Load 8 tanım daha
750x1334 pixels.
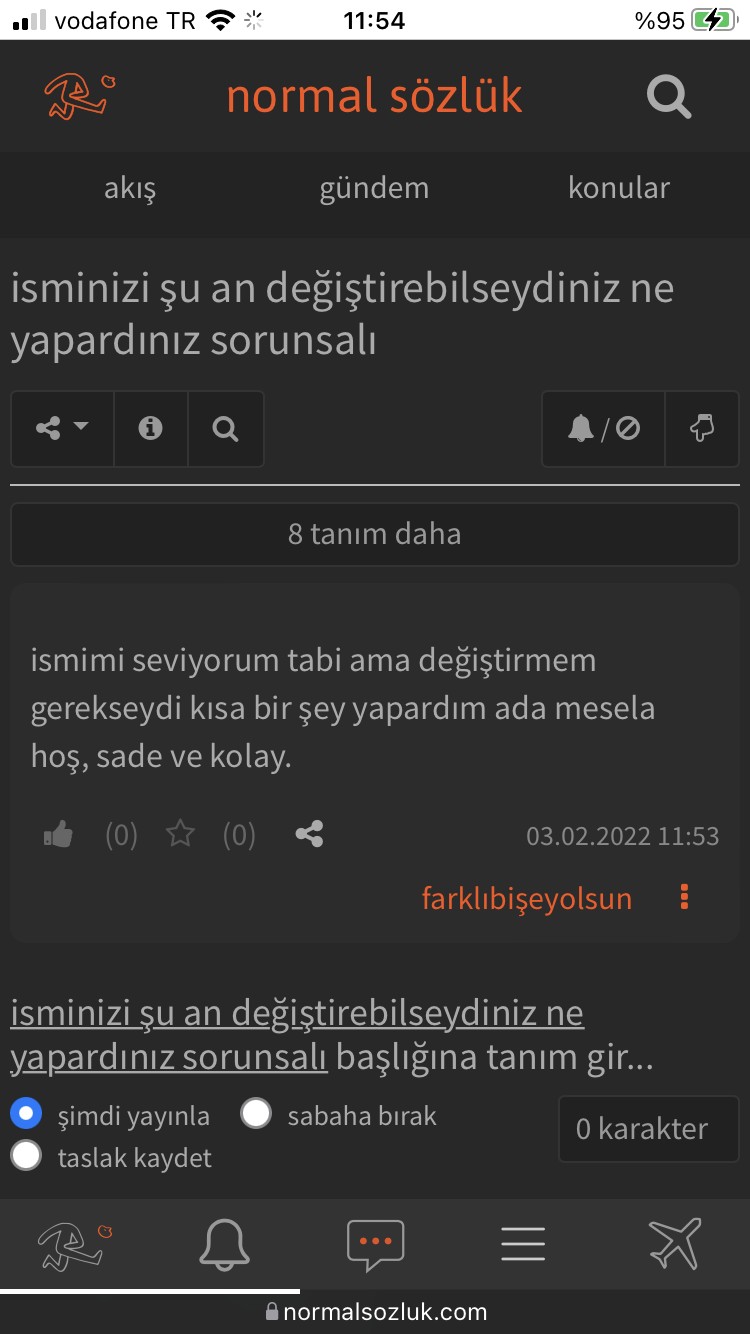point(374,534)
